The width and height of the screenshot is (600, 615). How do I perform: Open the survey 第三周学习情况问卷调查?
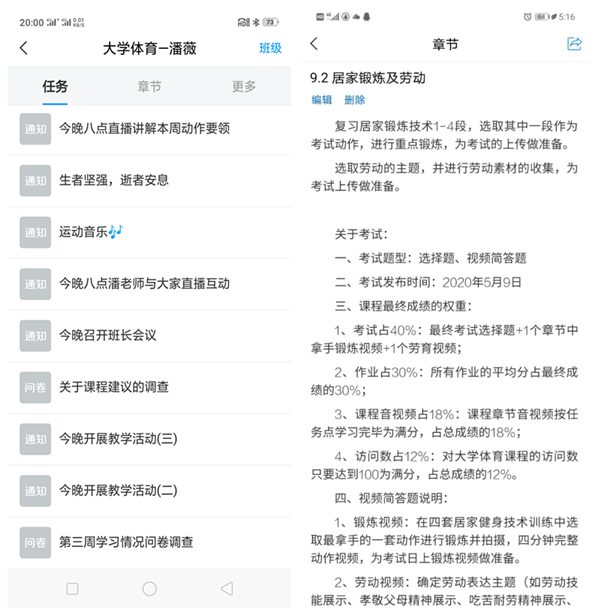(x=126, y=542)
